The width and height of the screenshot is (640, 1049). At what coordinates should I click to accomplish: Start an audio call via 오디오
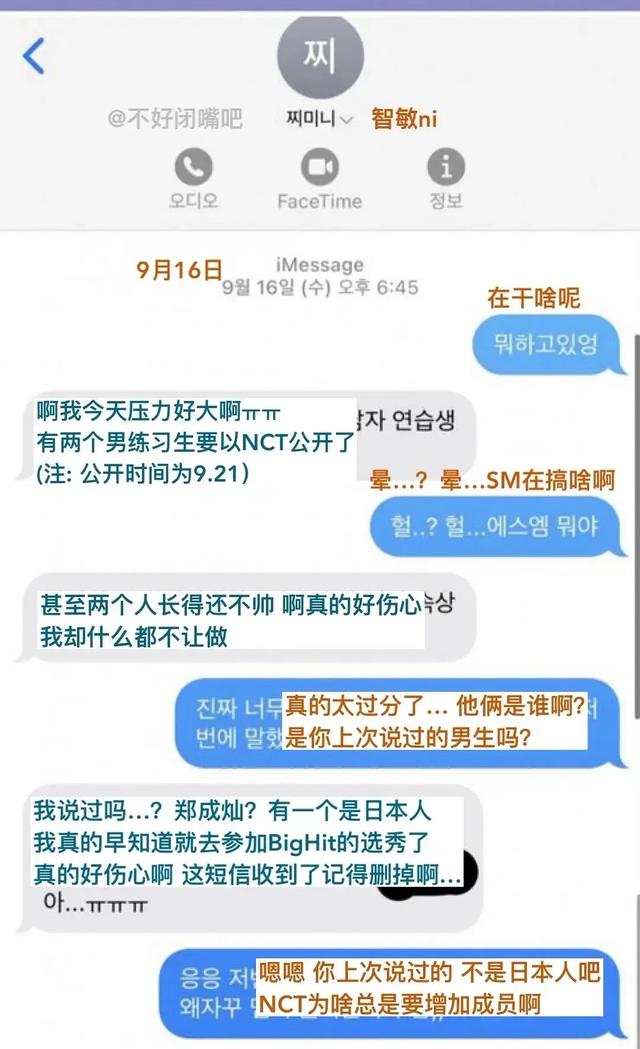tap(193, 166)
